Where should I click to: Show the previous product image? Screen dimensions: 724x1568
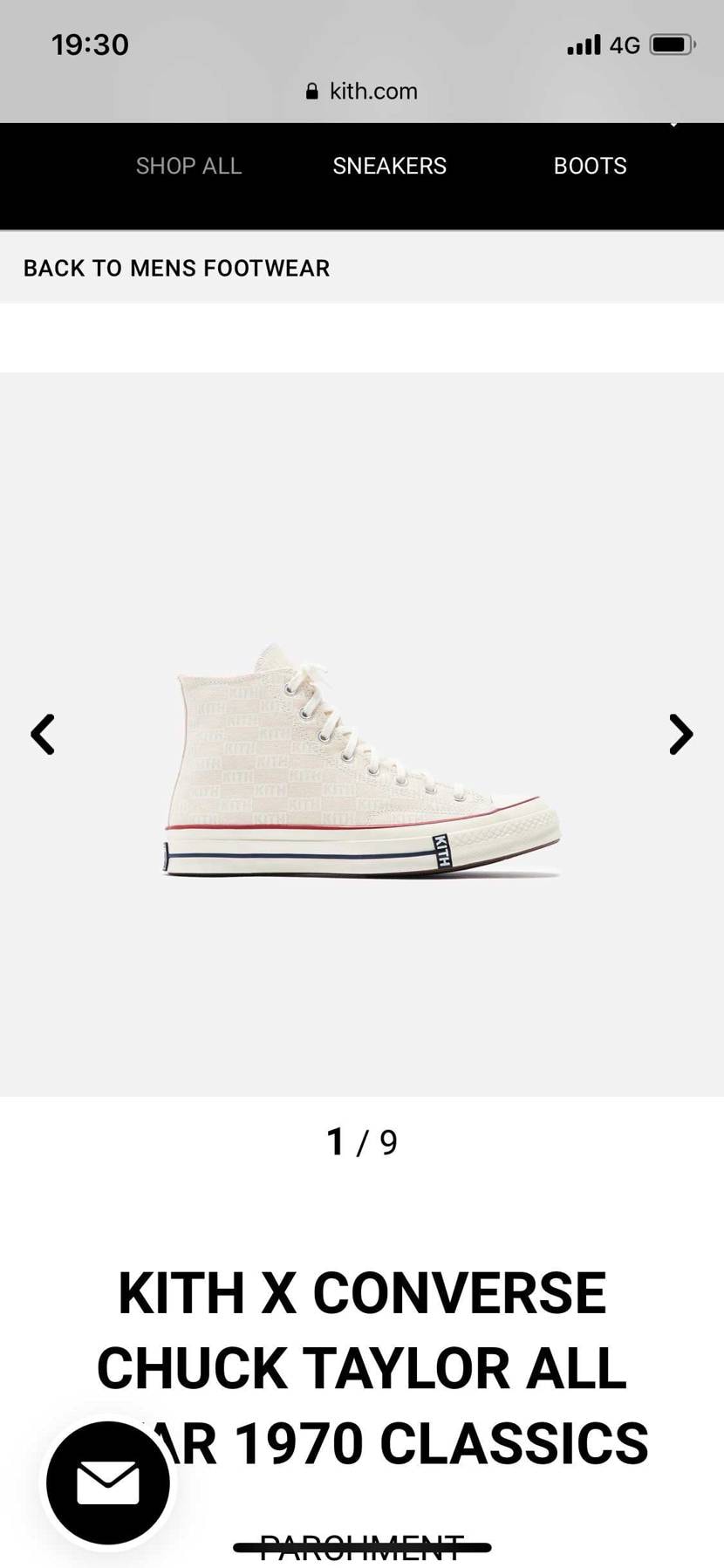coord(43,734)
